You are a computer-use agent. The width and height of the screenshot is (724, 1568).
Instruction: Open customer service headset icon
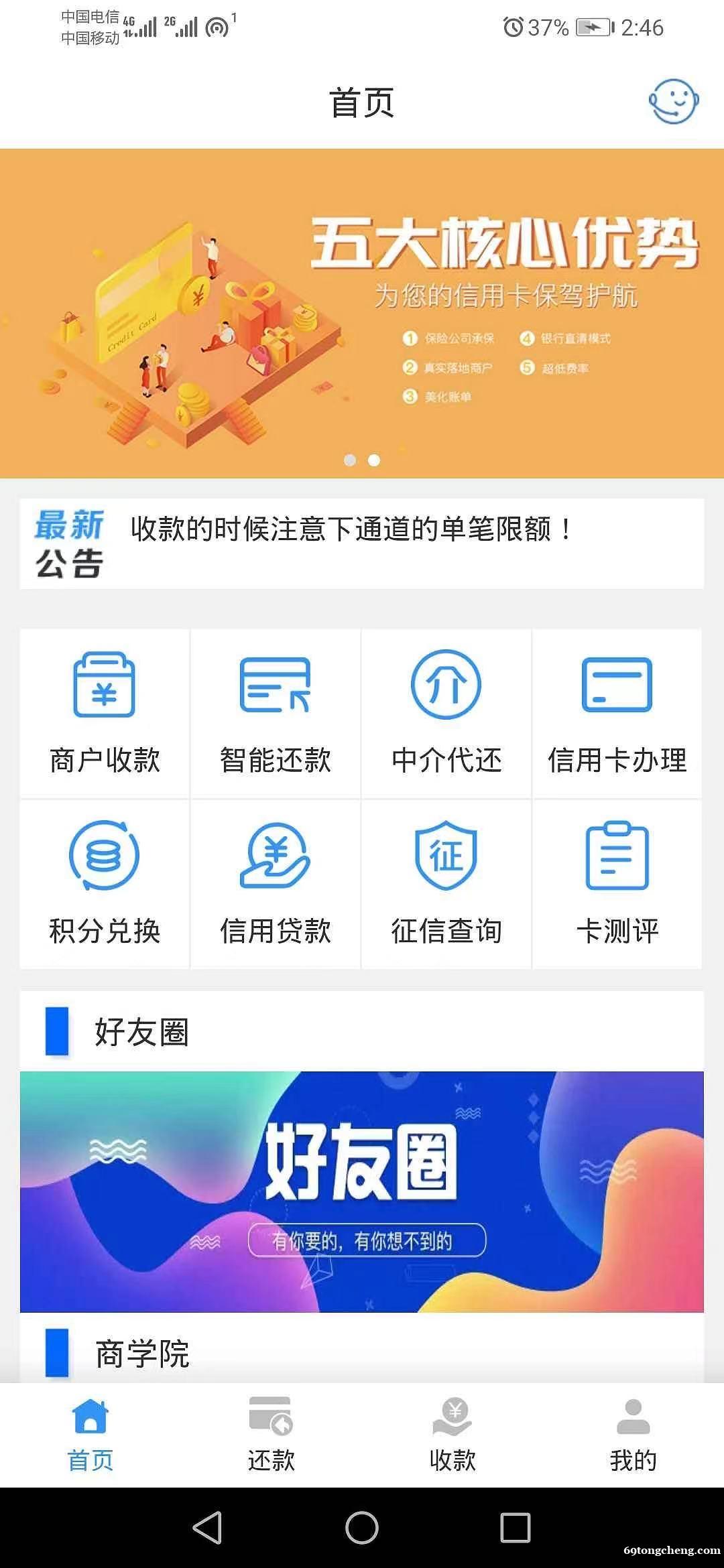(674, 102)
